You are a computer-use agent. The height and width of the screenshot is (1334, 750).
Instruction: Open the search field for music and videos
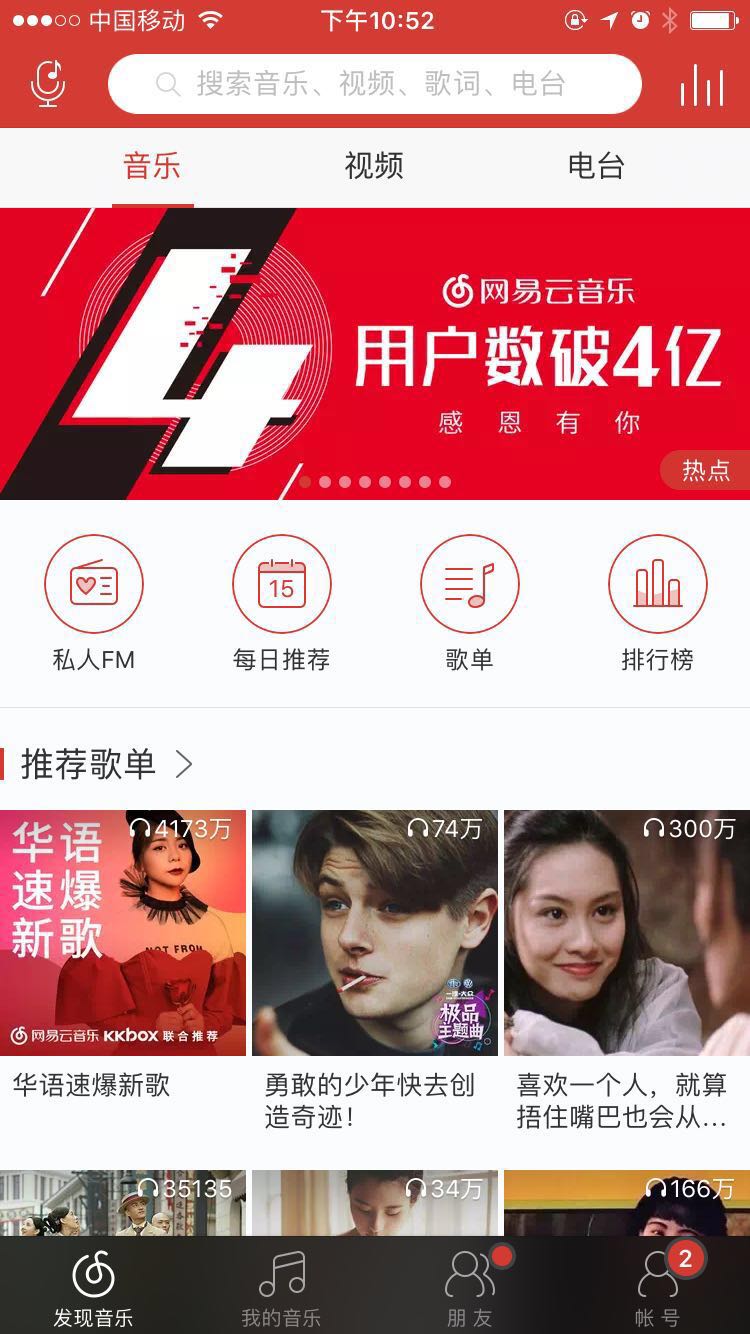[x=374, y=84]
